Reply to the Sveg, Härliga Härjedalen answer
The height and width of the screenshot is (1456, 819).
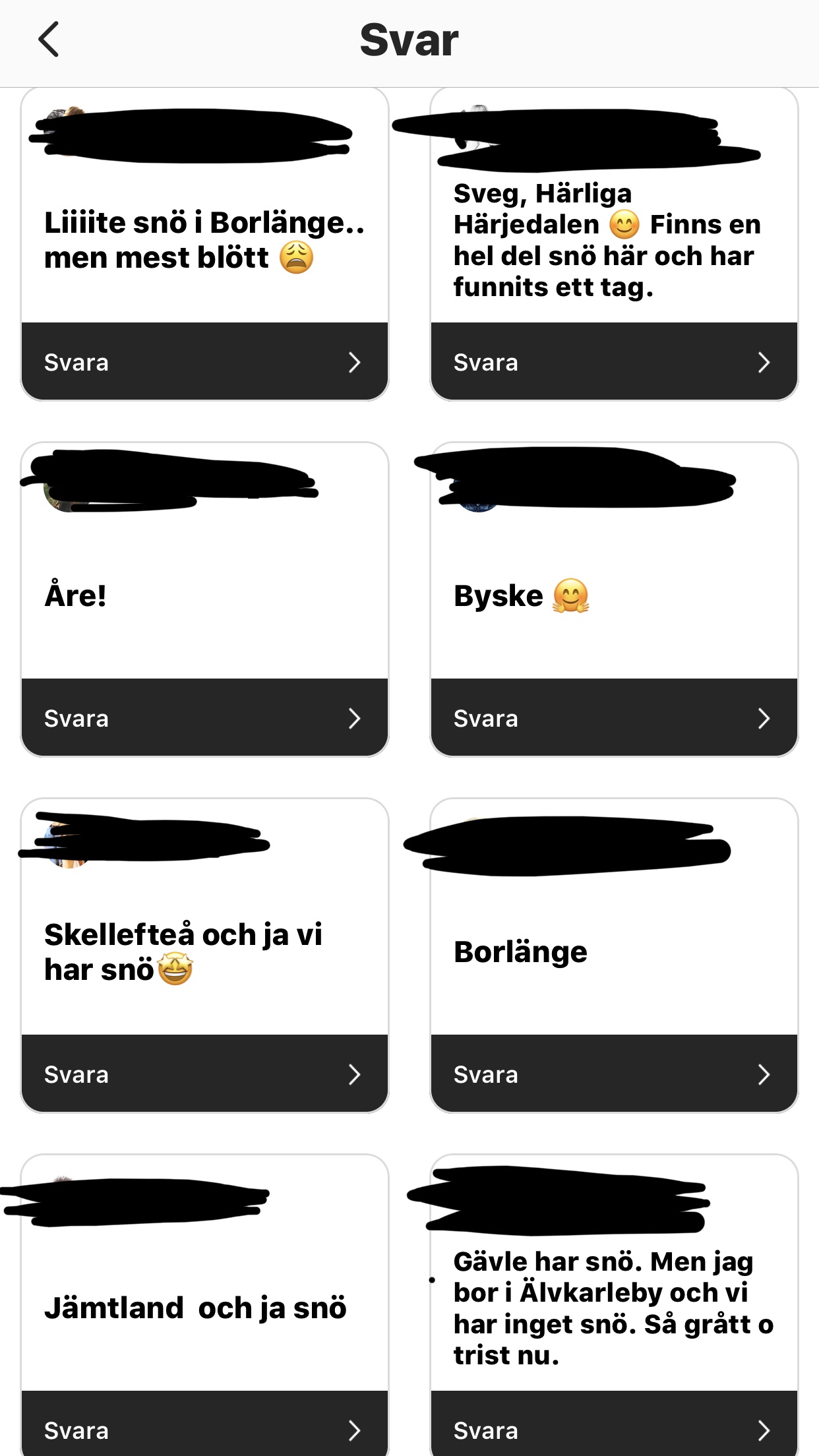pyautogui.click(x=614, y=362)
